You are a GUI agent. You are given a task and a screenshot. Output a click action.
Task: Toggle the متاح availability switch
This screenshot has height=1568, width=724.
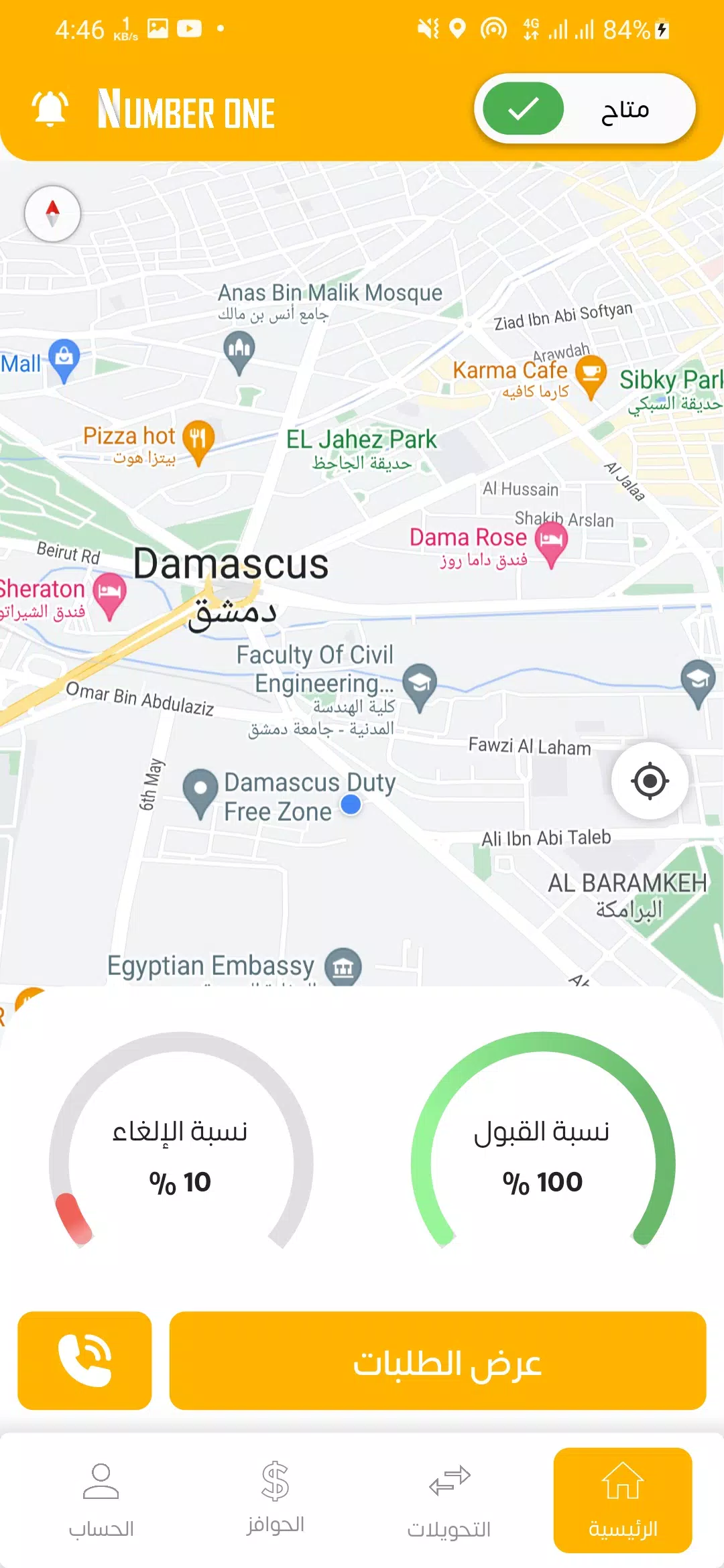tap(585, 109)
